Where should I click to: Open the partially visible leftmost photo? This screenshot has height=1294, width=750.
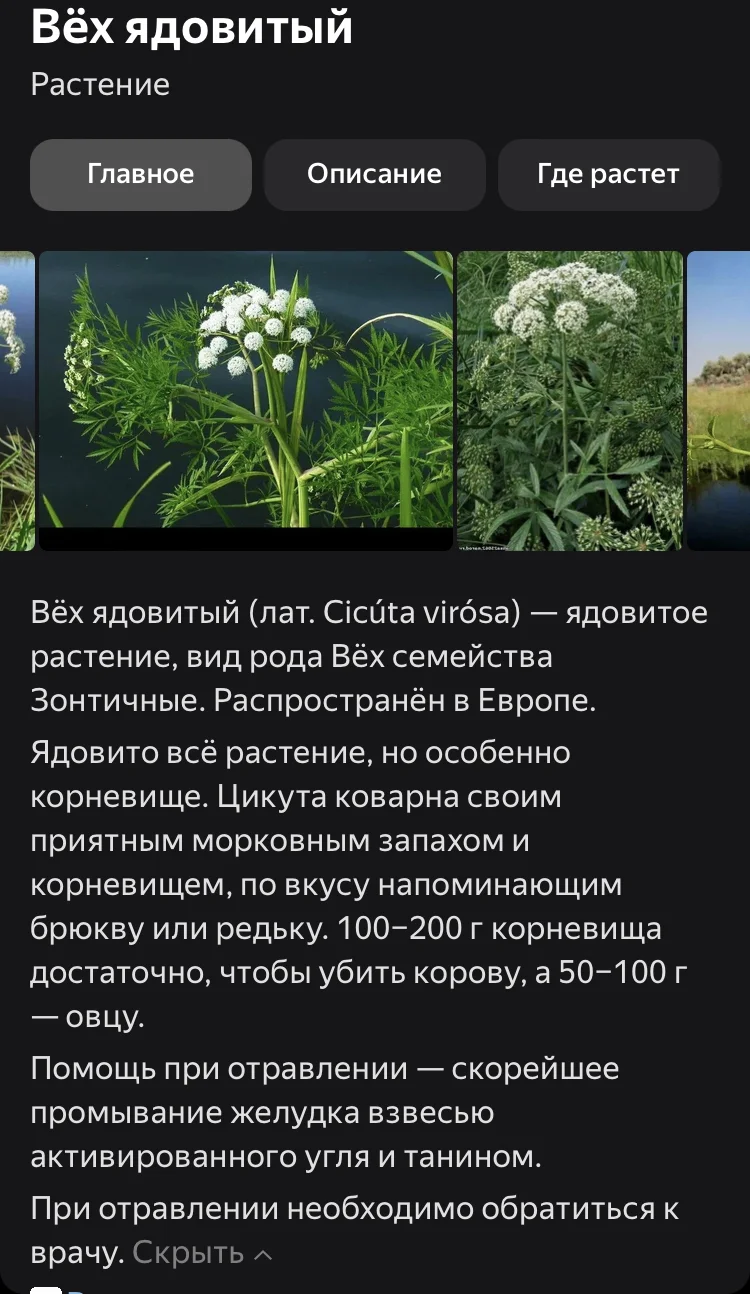[16, 400]
